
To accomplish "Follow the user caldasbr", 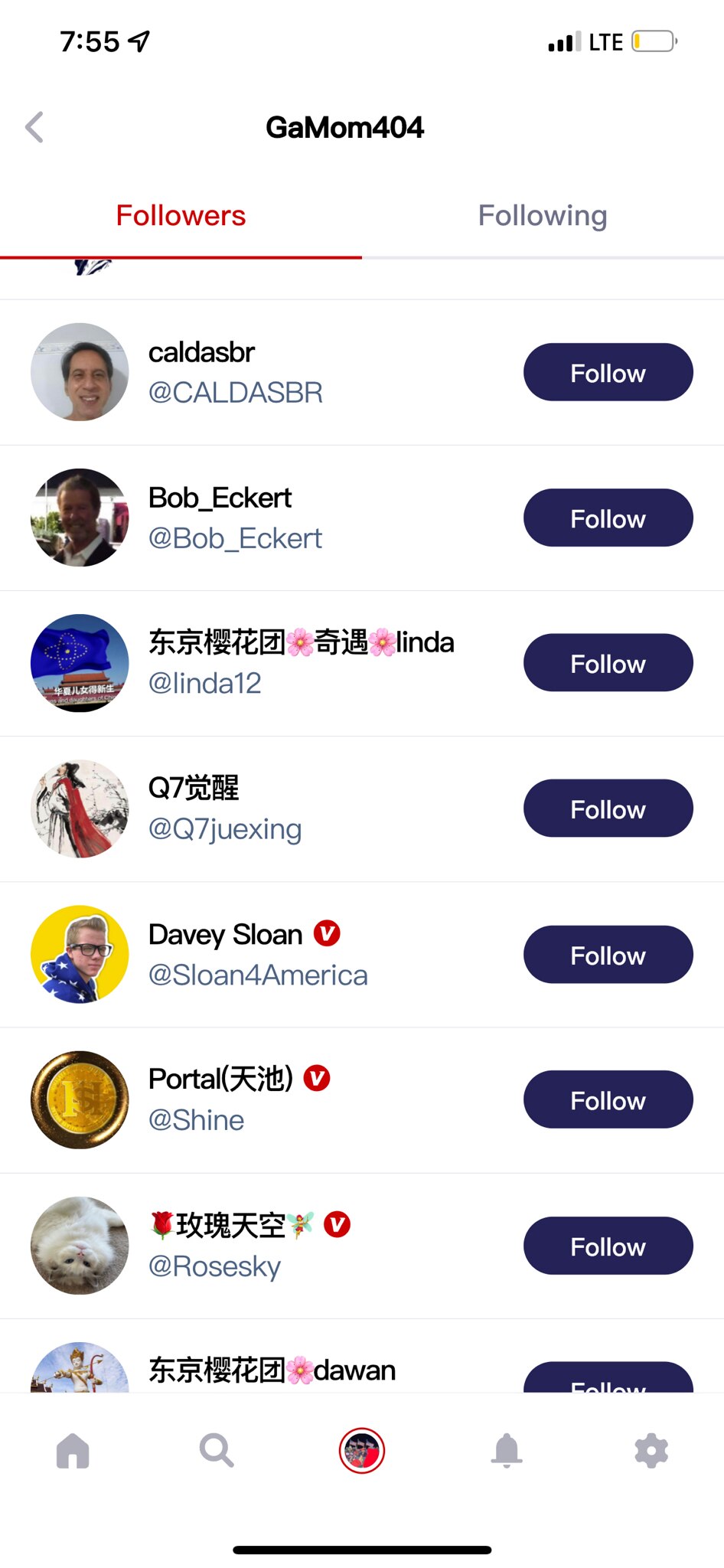I will 607,372.
